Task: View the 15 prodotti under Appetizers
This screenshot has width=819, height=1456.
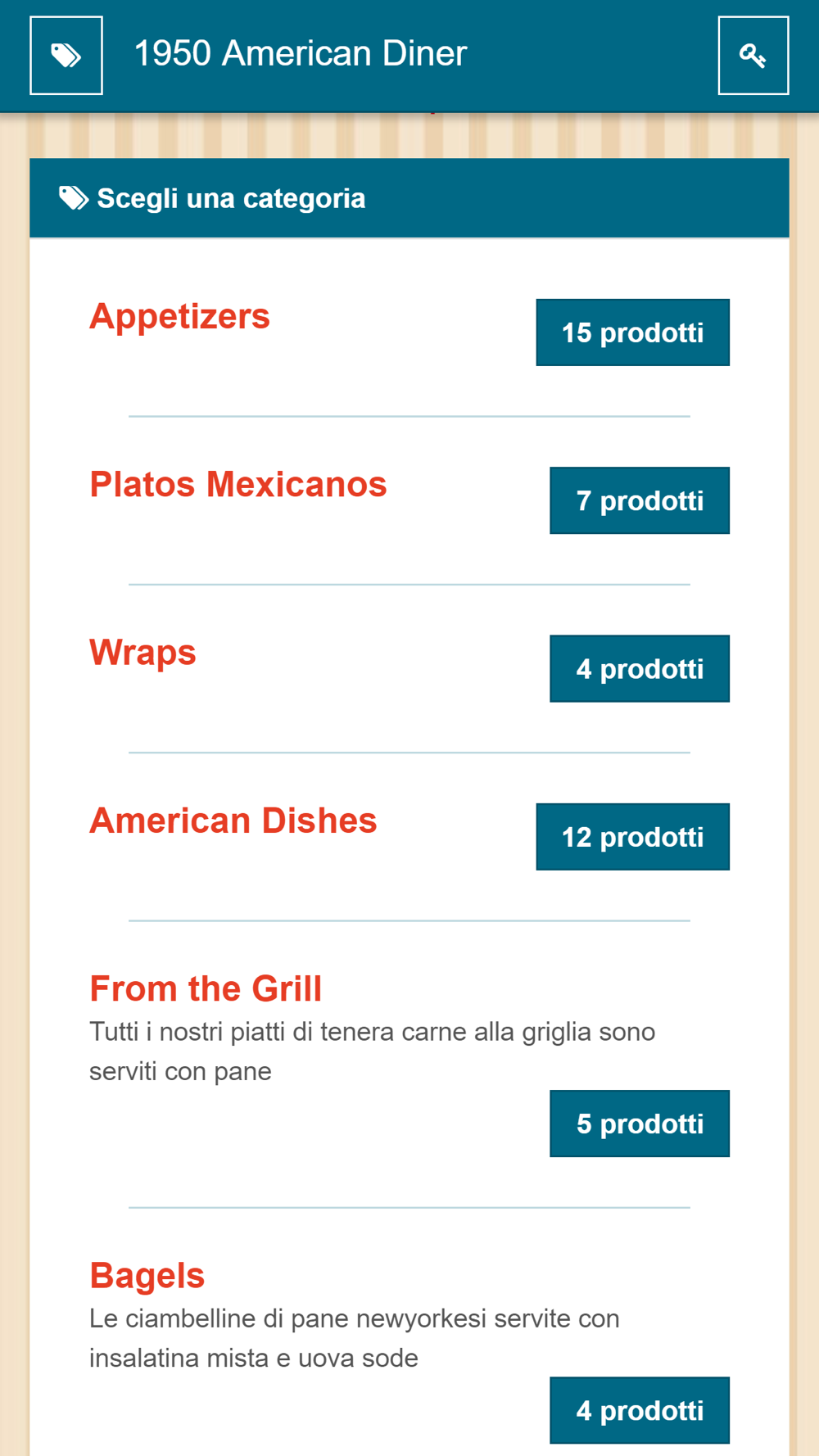Action: (x=632, y=332)
